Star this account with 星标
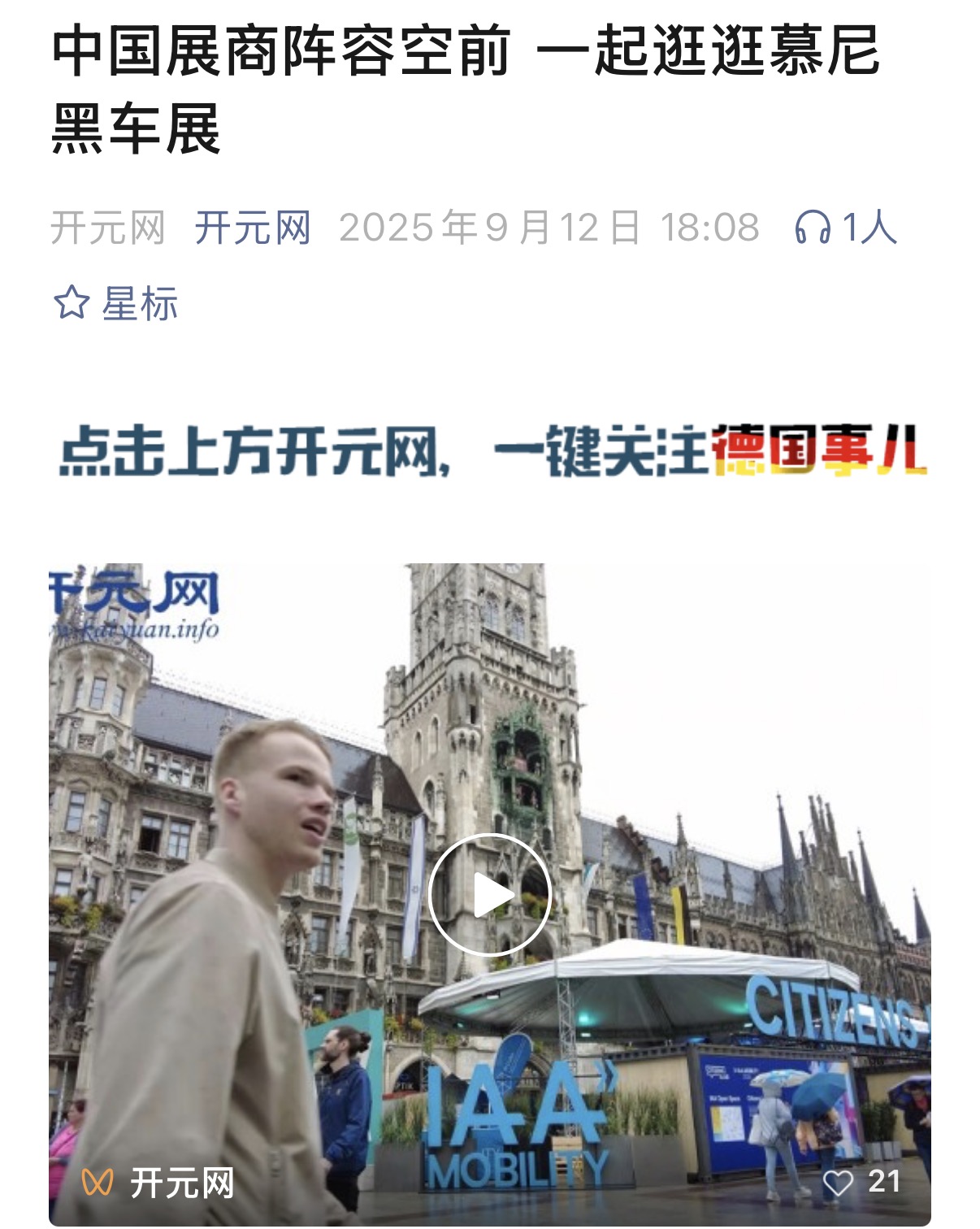Viewport: 980px width, 1229px height. [x=115, y=304]
